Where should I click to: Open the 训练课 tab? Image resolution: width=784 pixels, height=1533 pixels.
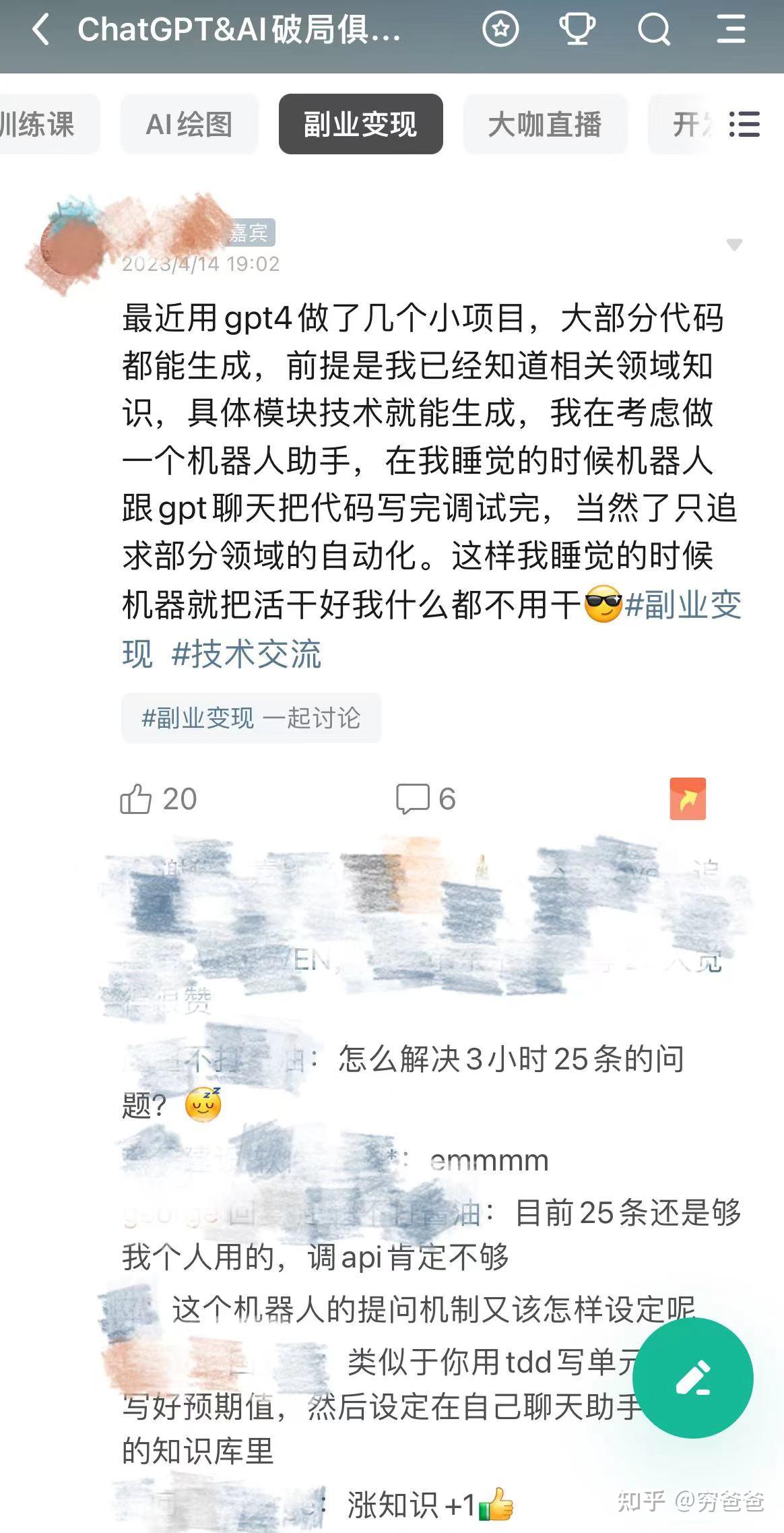point(40,125)
